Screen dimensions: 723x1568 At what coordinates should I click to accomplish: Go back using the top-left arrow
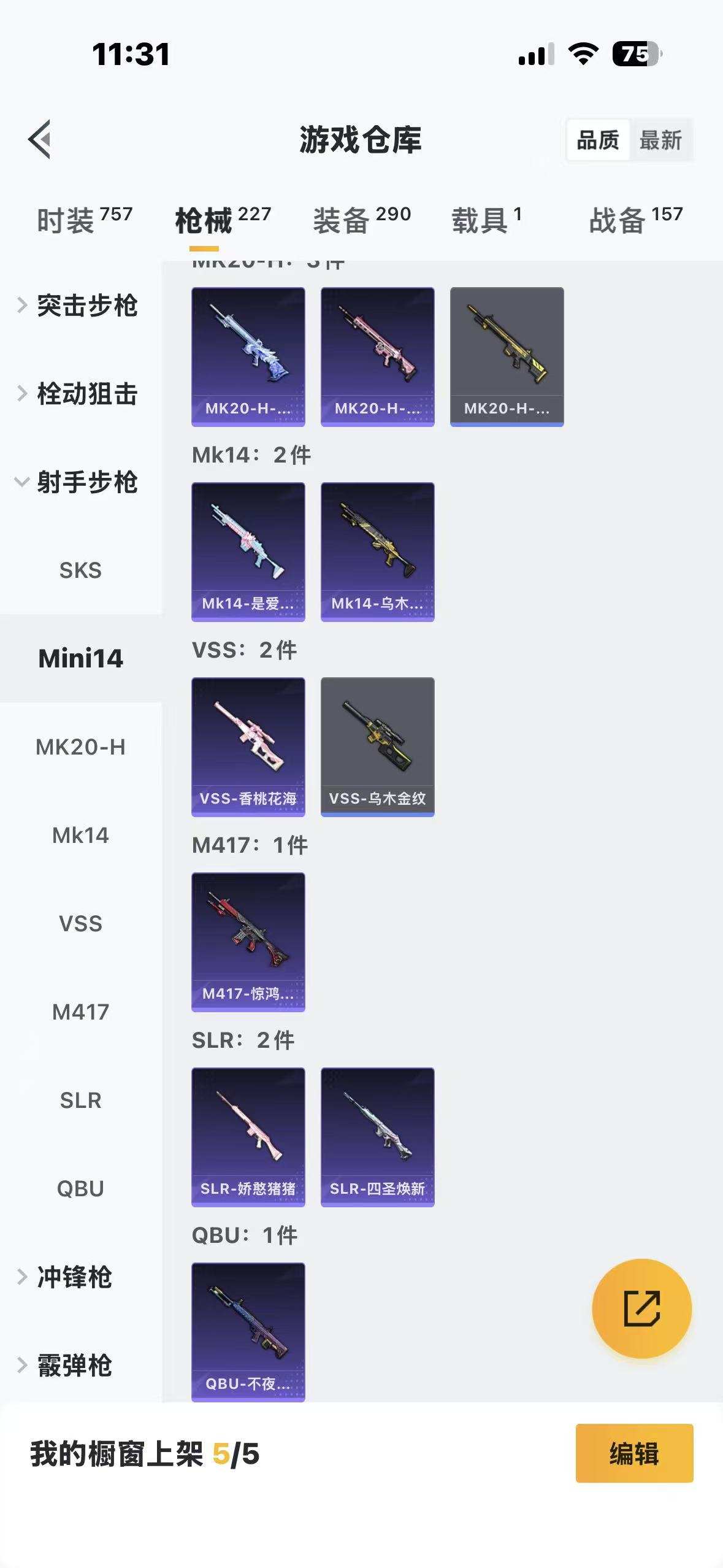40,139
